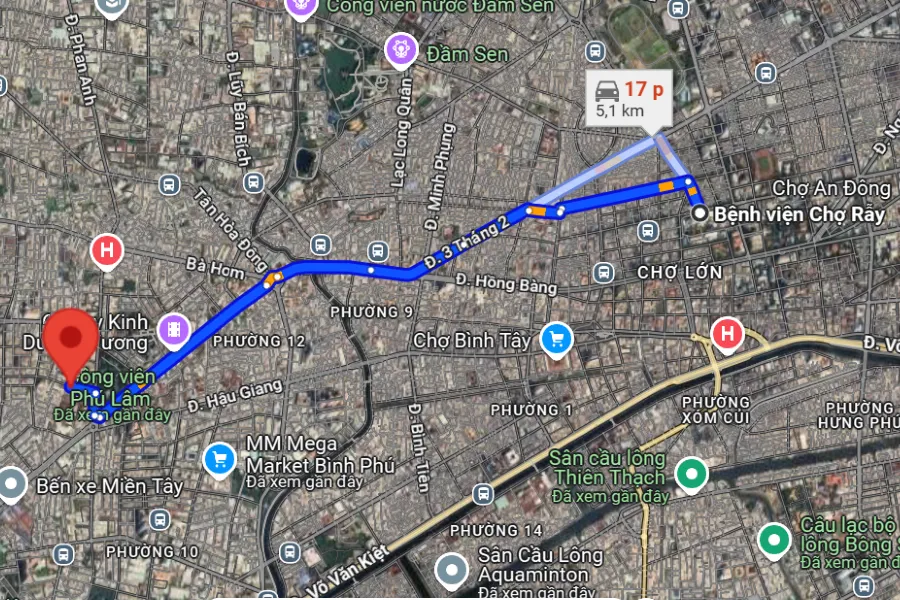This screenshot has height=600, width=900.
Task: Open Sân cầu lông Thiên Thạch marker
Action: click(x=688, y=472)
